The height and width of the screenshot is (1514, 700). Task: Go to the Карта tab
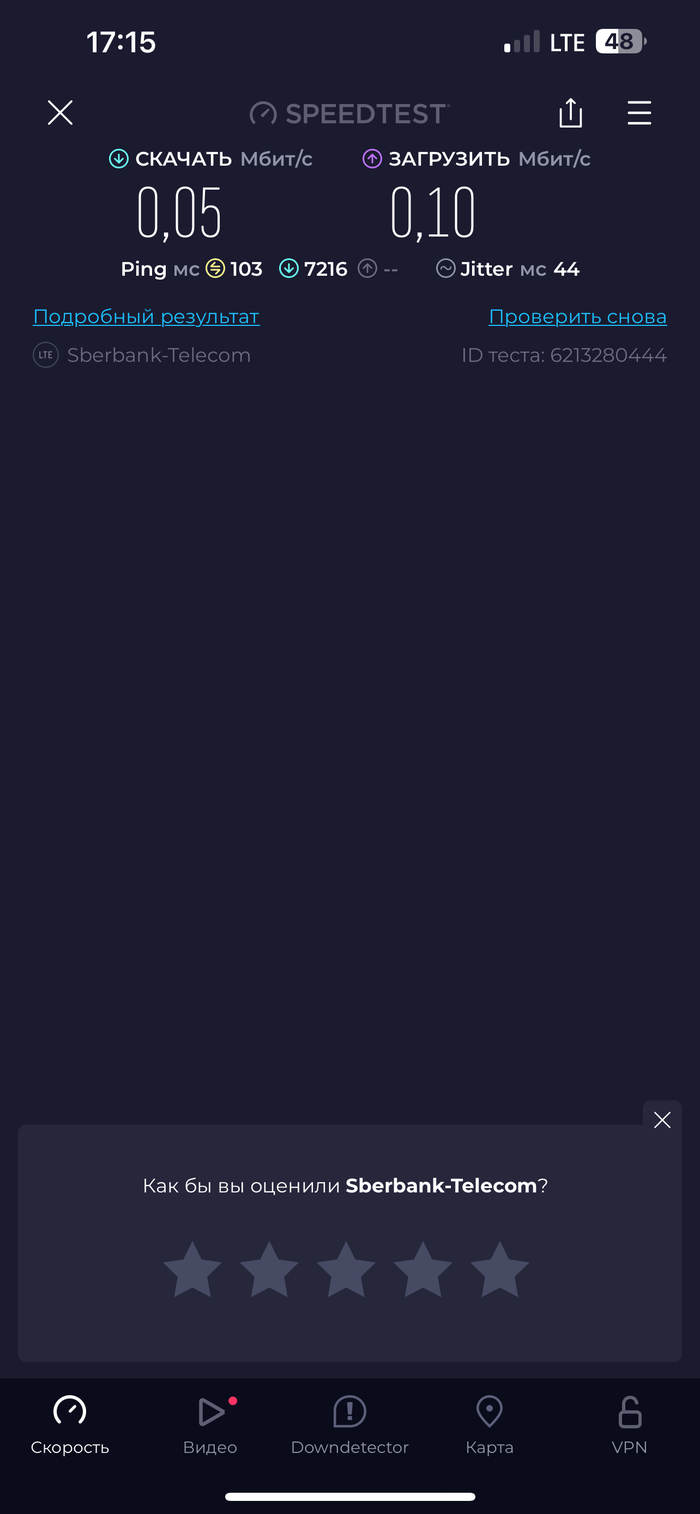coord(489,1424)
